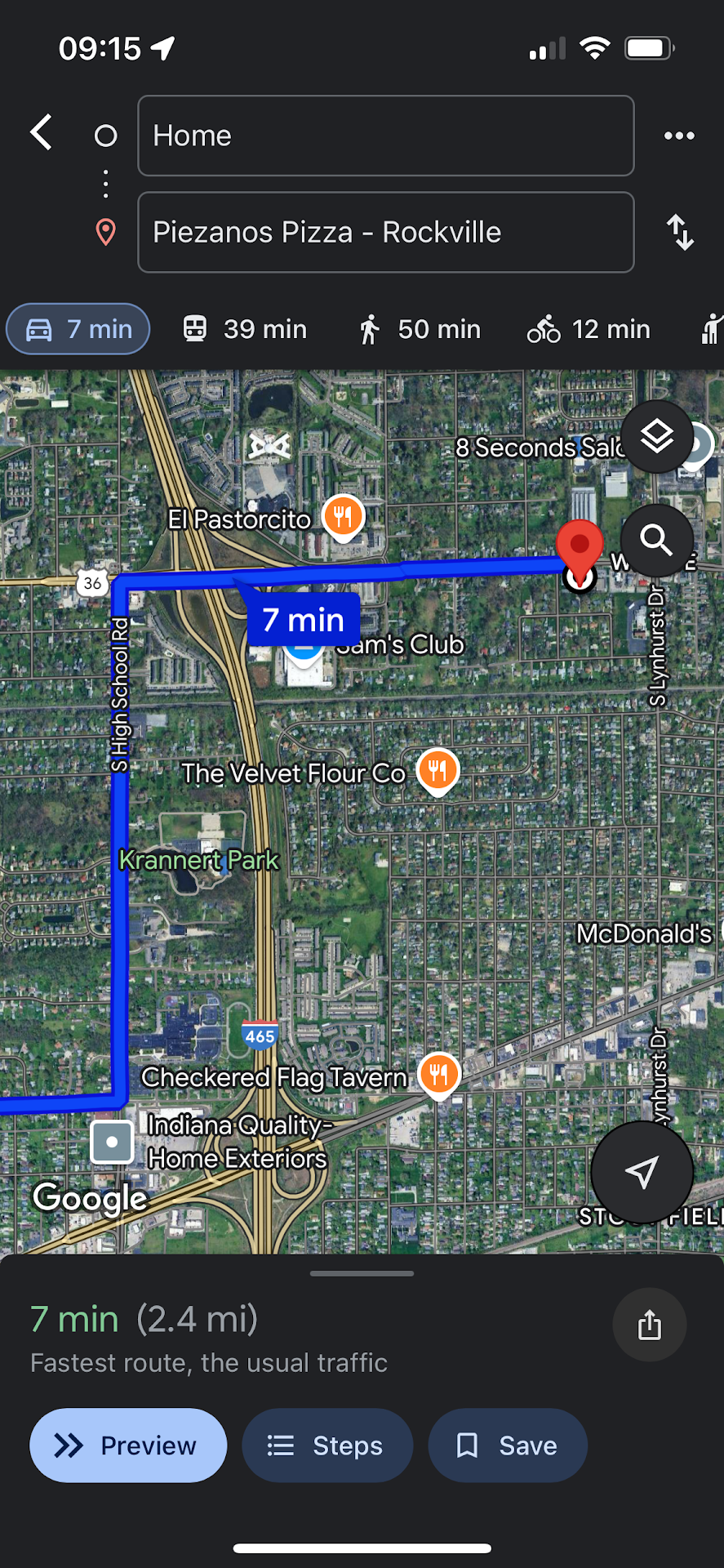Viewport: 724px width, 1568px height.
Task: Search along the route
Action: pos(656,540)
